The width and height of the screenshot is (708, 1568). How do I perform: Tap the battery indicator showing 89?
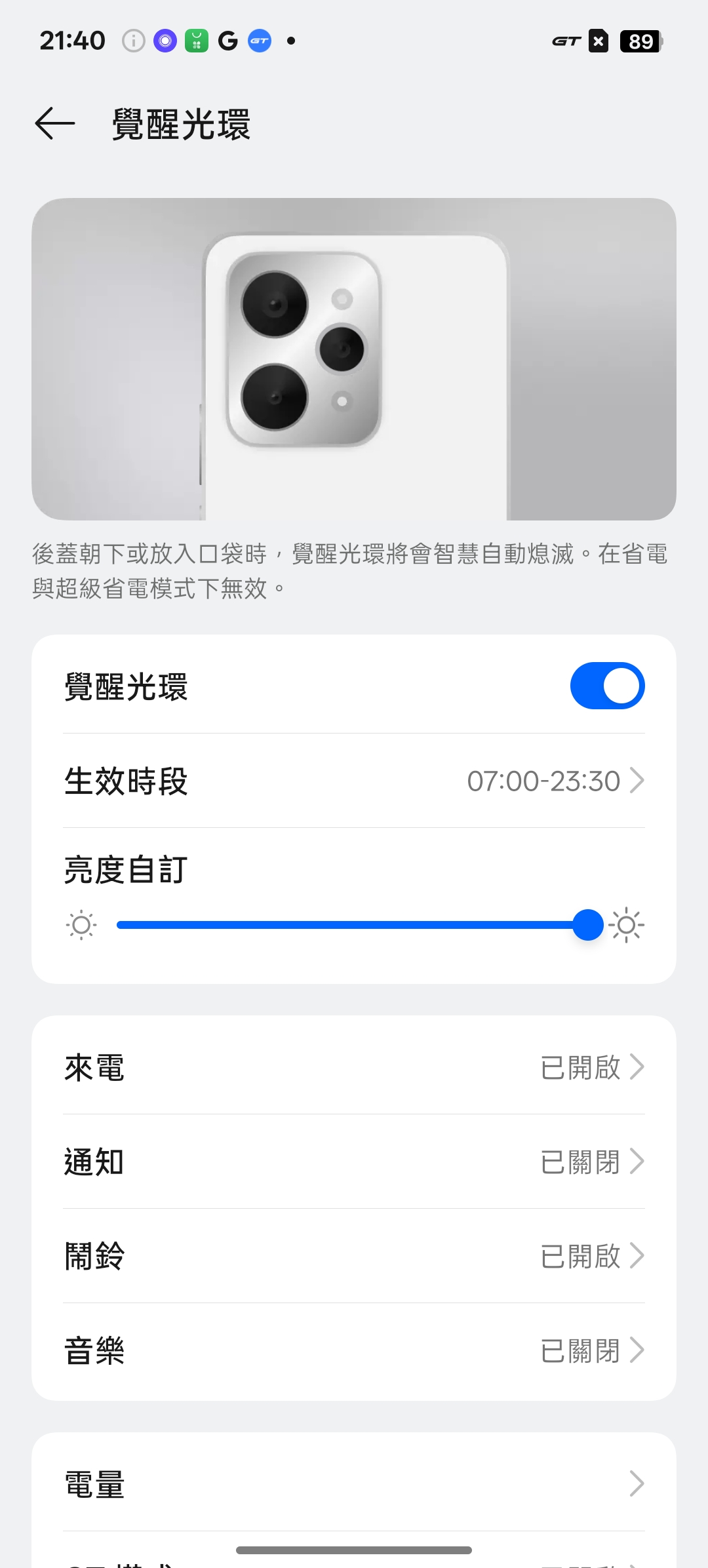640,41
